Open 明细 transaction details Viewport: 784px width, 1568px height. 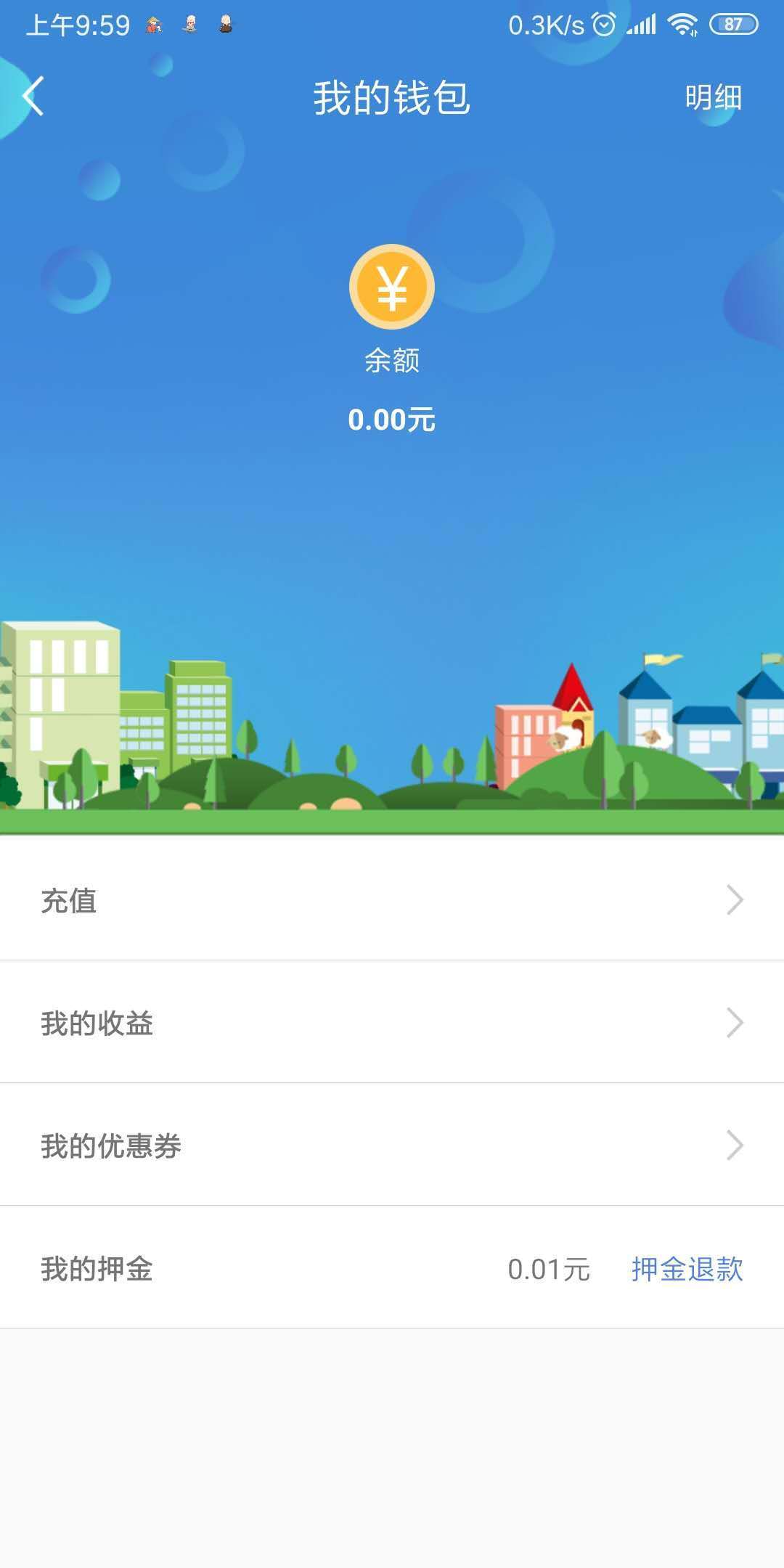713,98
